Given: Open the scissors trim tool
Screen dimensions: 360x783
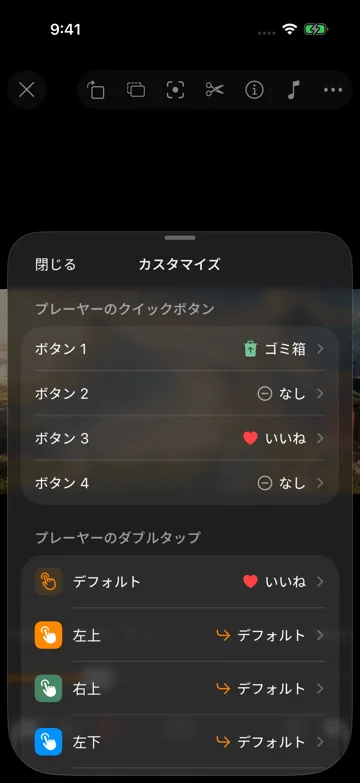Looking at the screenshot, I should 215,90.
